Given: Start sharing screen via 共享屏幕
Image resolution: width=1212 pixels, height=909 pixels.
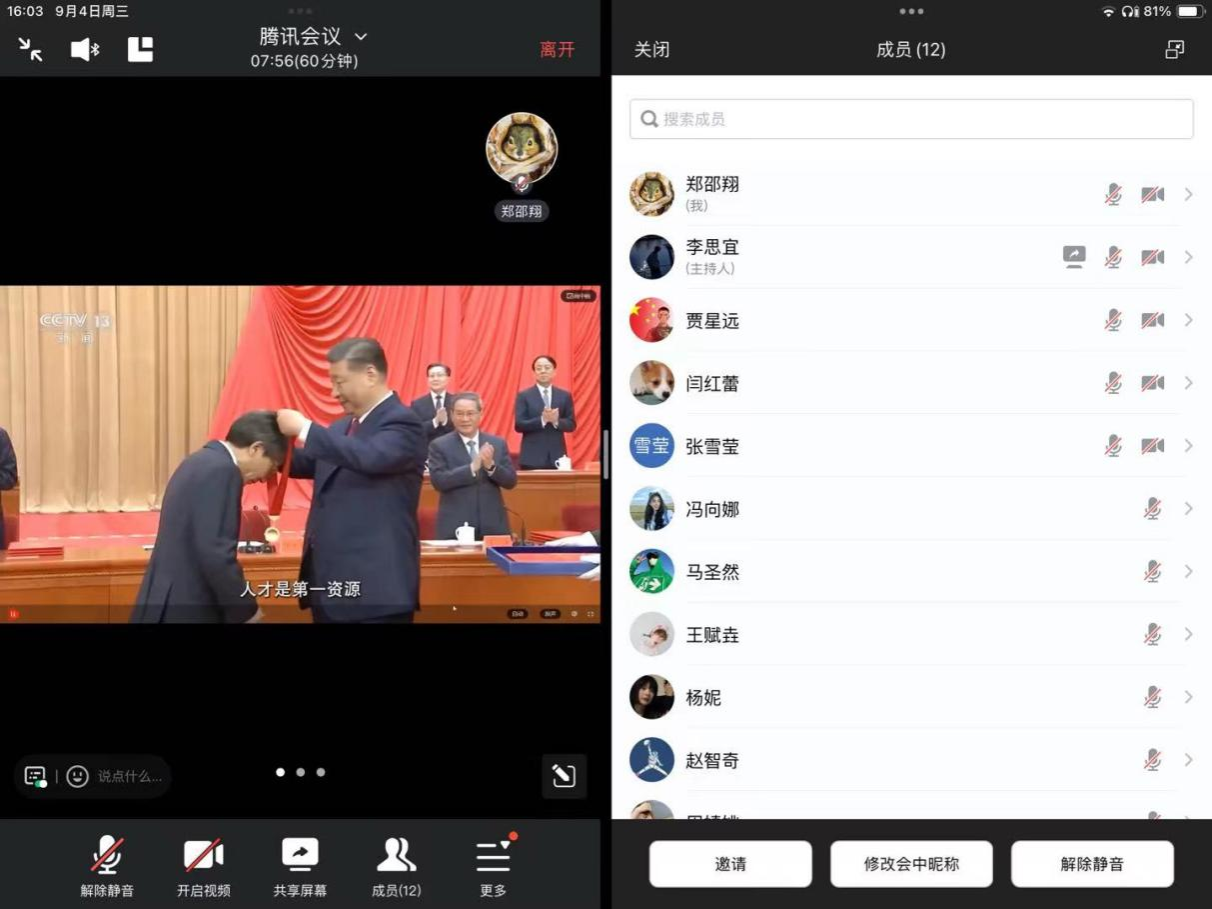Looking at the screenshot, I should 300,866.
